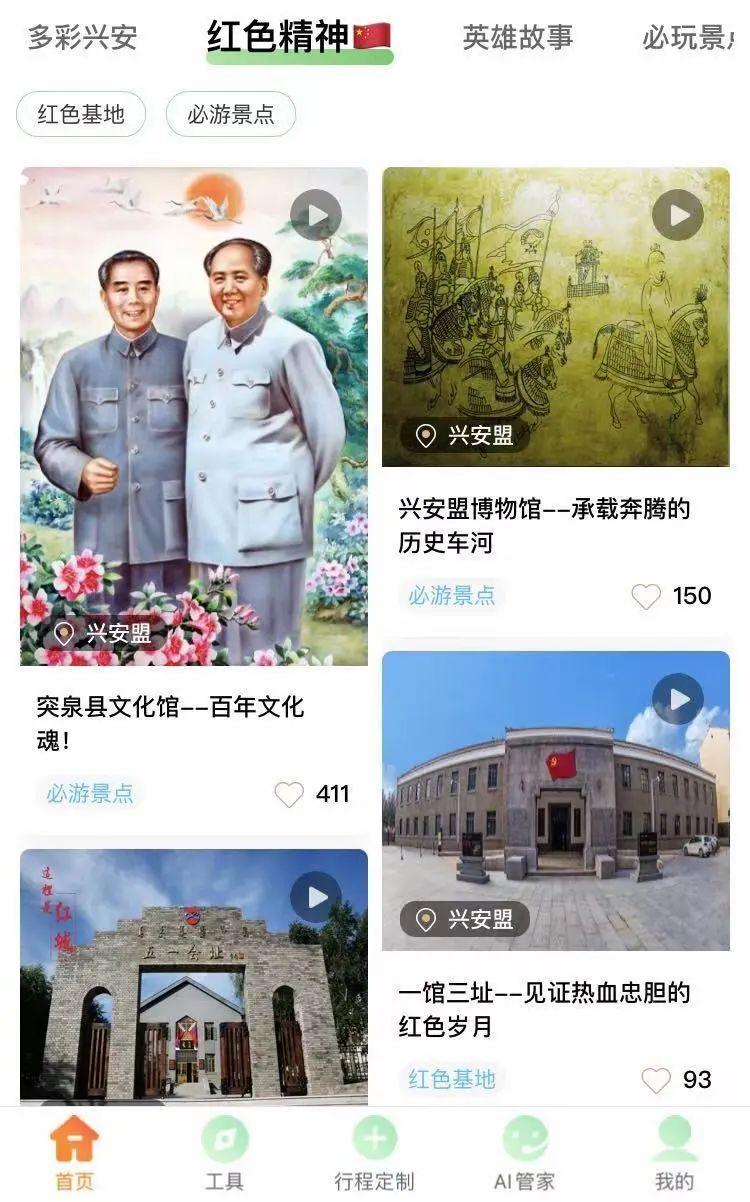Image resolution: width=750 pixels, height=1202 pixels.
Task: Open the 一馆三址 card
Action: [556, 801]
